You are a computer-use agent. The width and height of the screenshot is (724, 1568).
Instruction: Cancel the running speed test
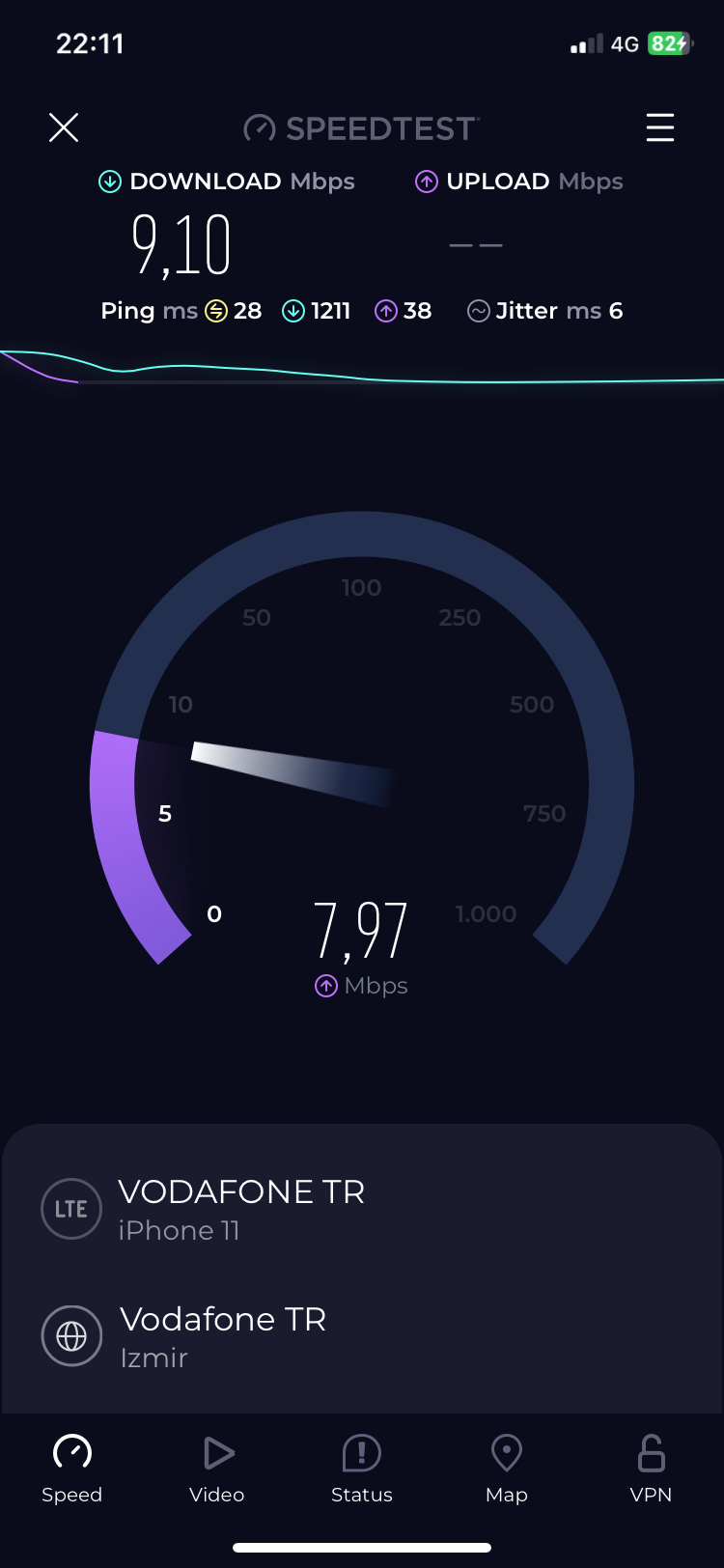coord(64,127)
